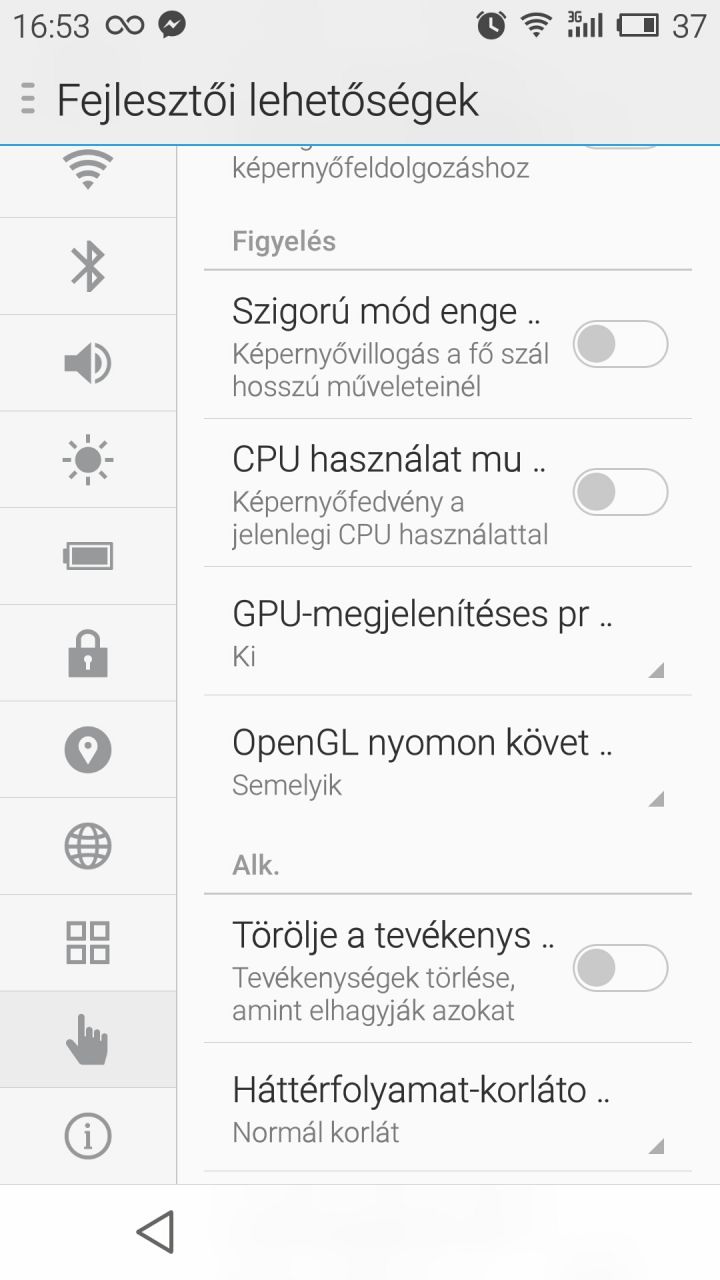
Task: Toggle the Törölje a tevékenységeket switch
Action: tap(620, 968)
